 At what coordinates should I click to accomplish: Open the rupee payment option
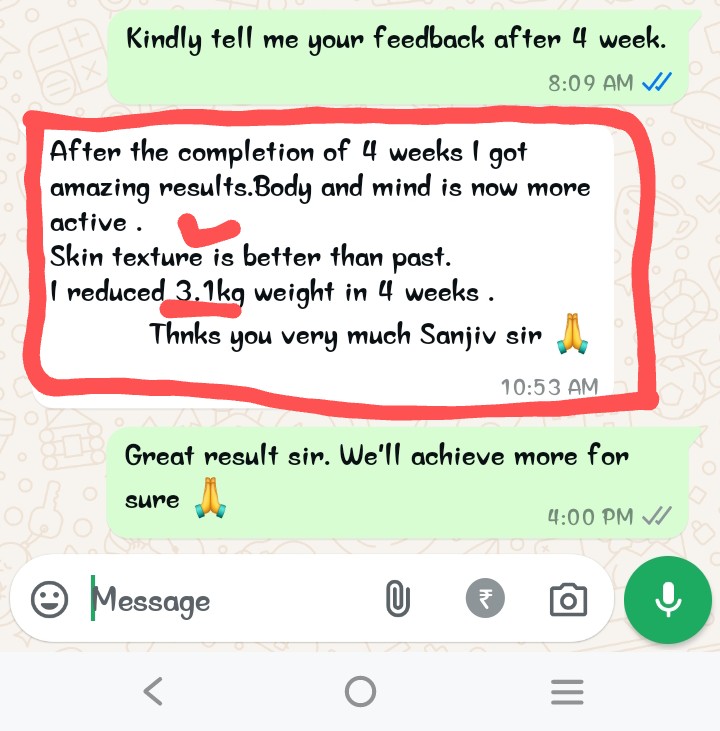point(485,600)
